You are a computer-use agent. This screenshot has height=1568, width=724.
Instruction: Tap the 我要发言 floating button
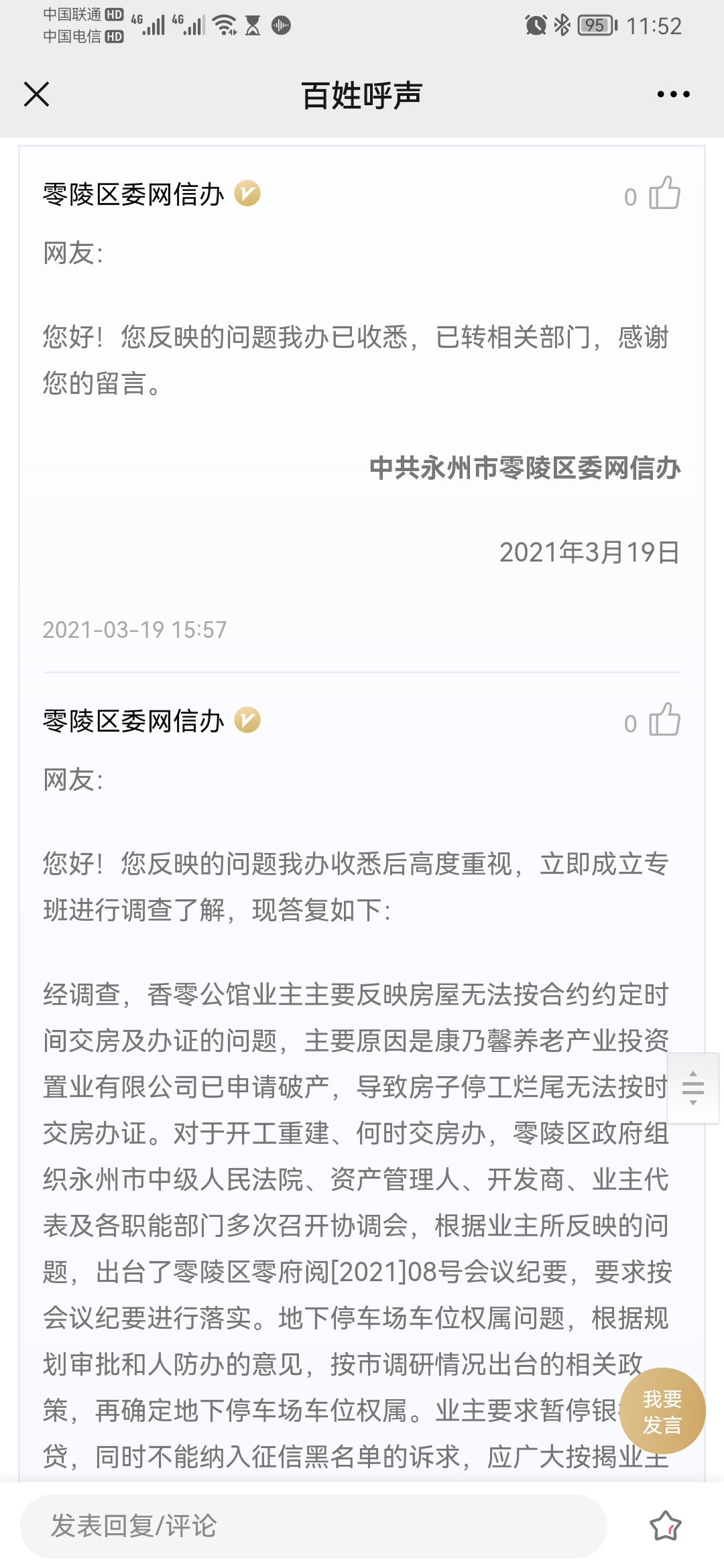(662, 1411)
